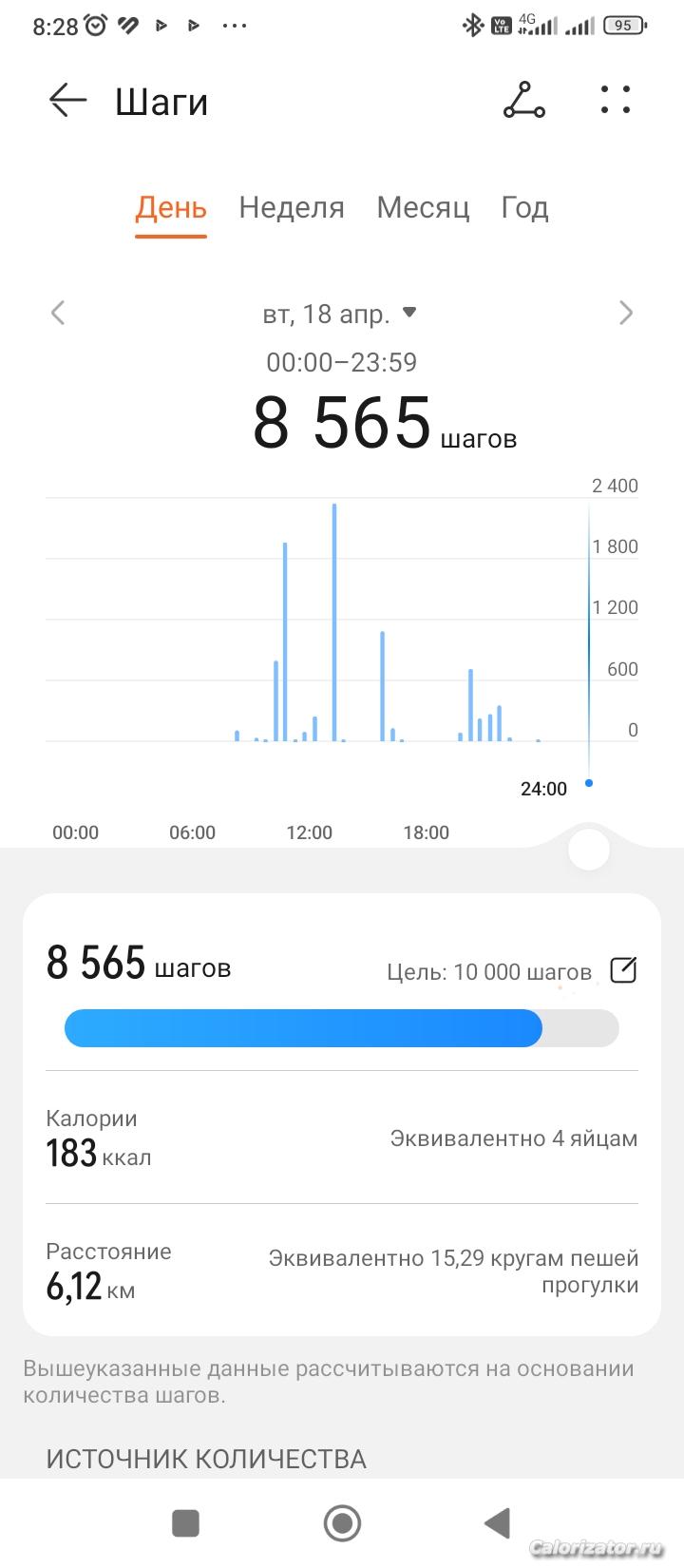Screen dimensions: 684x1568
Task: Go to the previous day
Action: [x=58, y=313]
